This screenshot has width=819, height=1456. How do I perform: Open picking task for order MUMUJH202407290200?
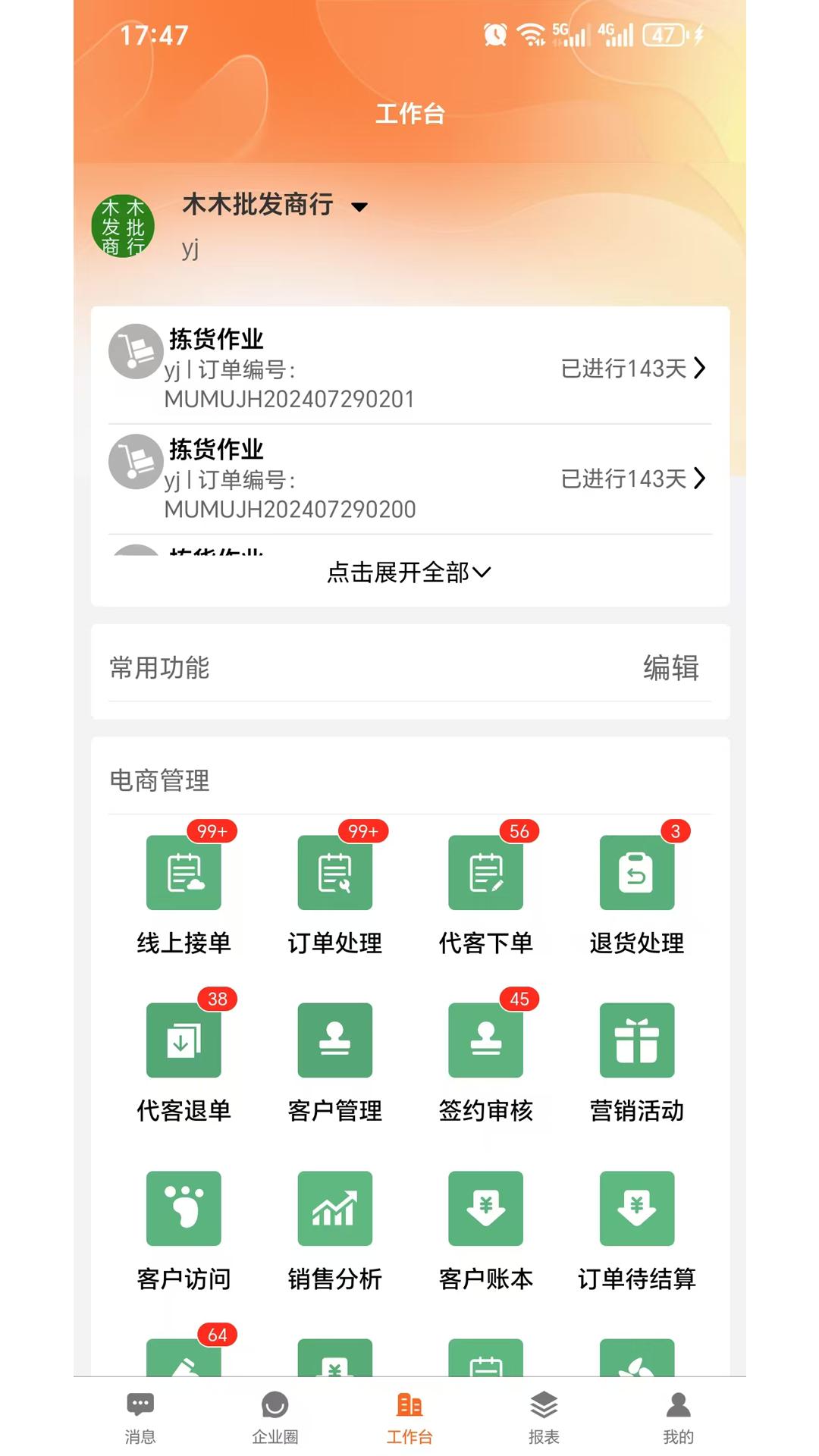tap(409, 479)
